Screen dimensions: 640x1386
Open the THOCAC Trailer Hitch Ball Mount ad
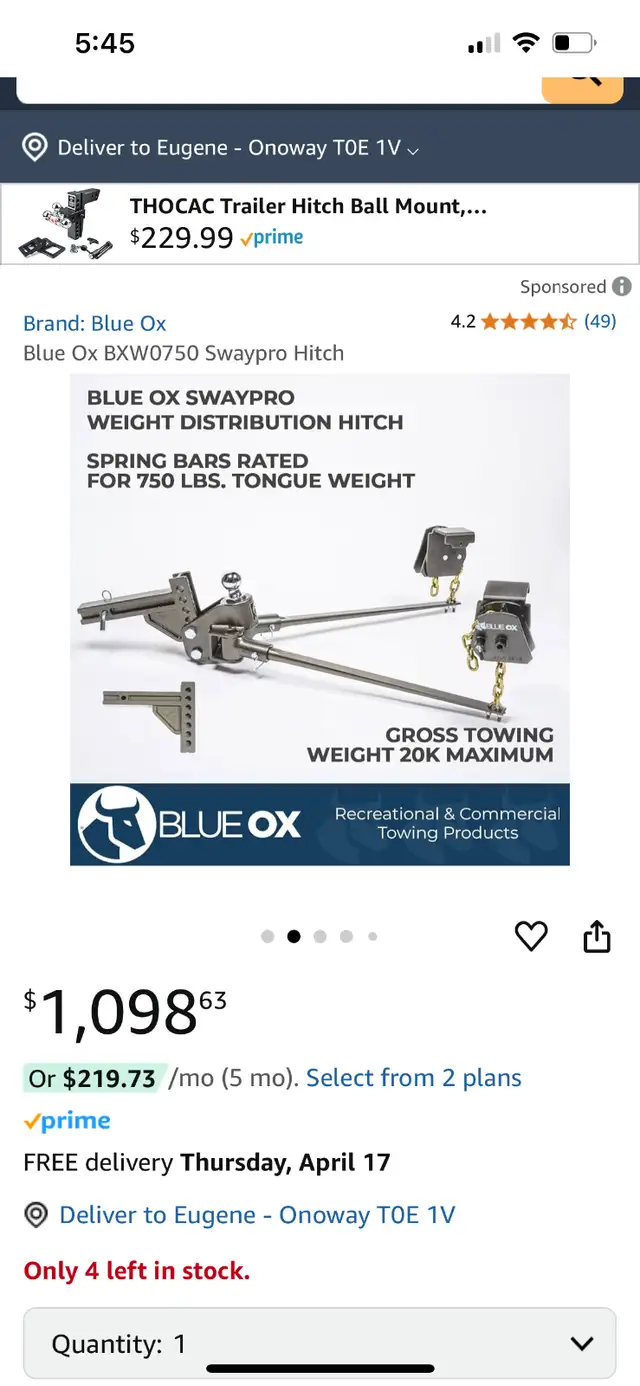click(308, 222)
